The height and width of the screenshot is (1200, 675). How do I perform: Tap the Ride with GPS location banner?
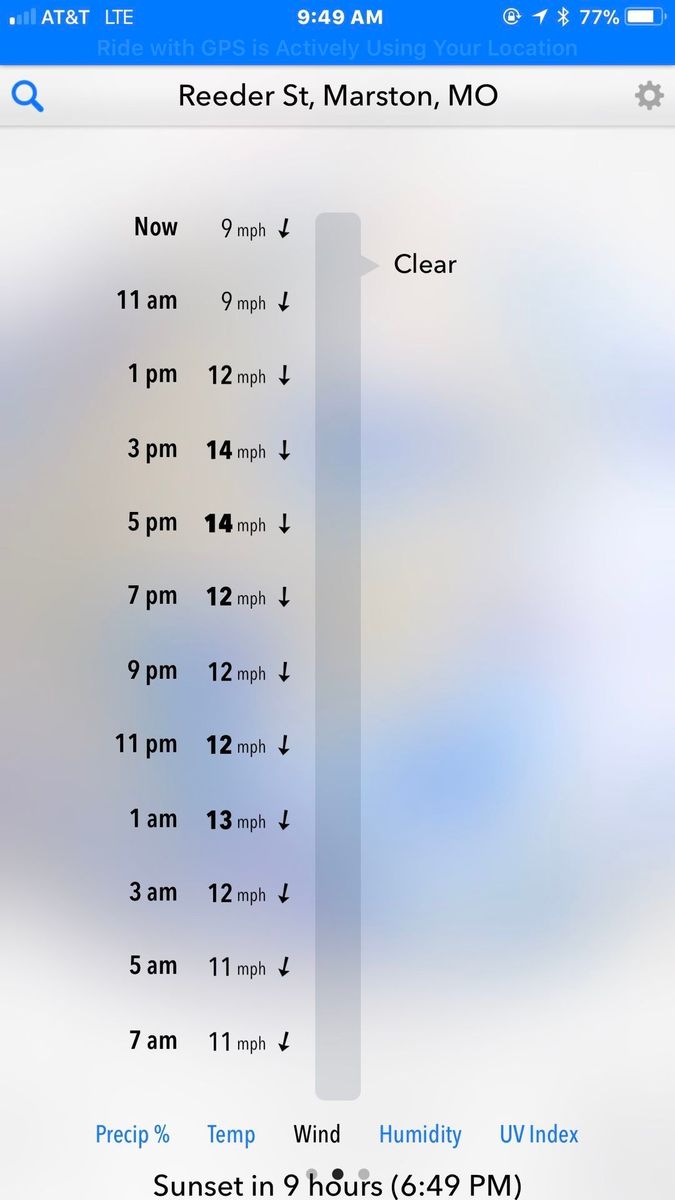(337, 48)
